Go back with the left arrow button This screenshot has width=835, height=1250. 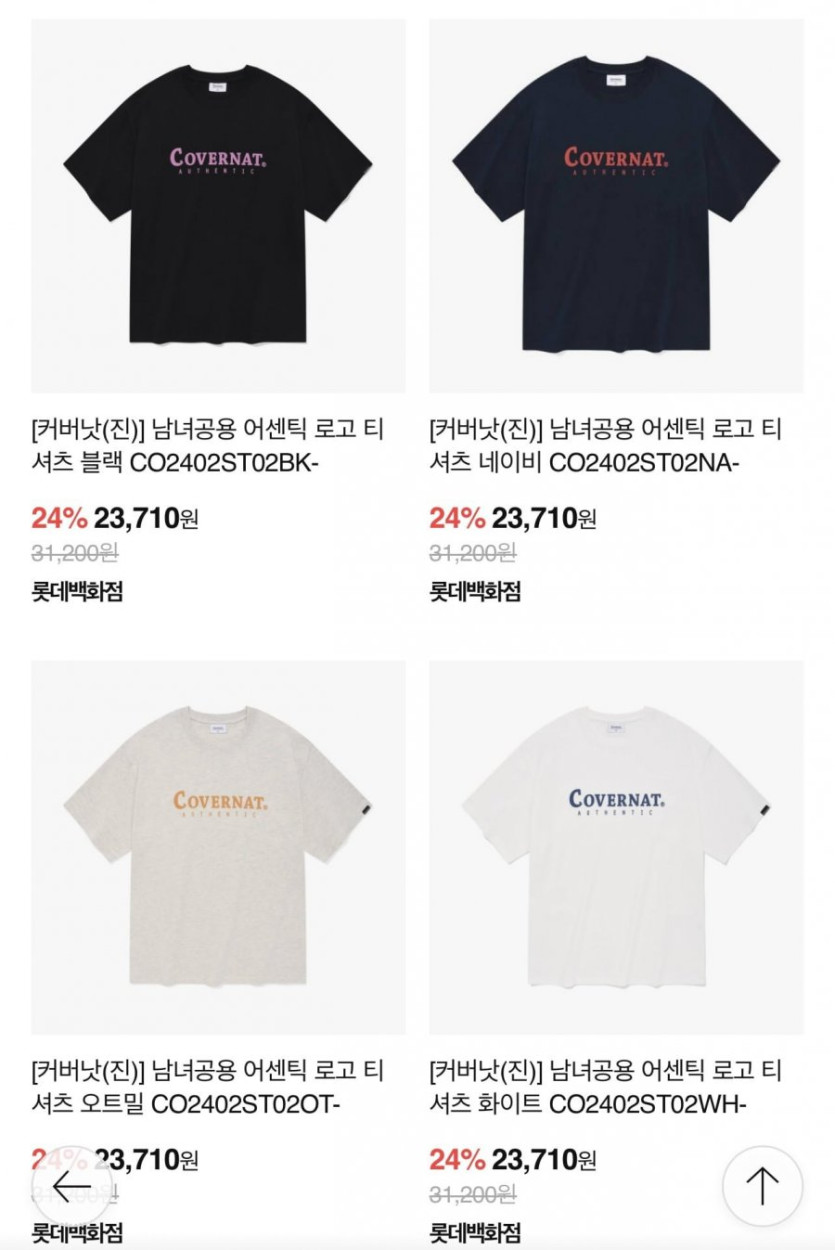pos(72,1187)
